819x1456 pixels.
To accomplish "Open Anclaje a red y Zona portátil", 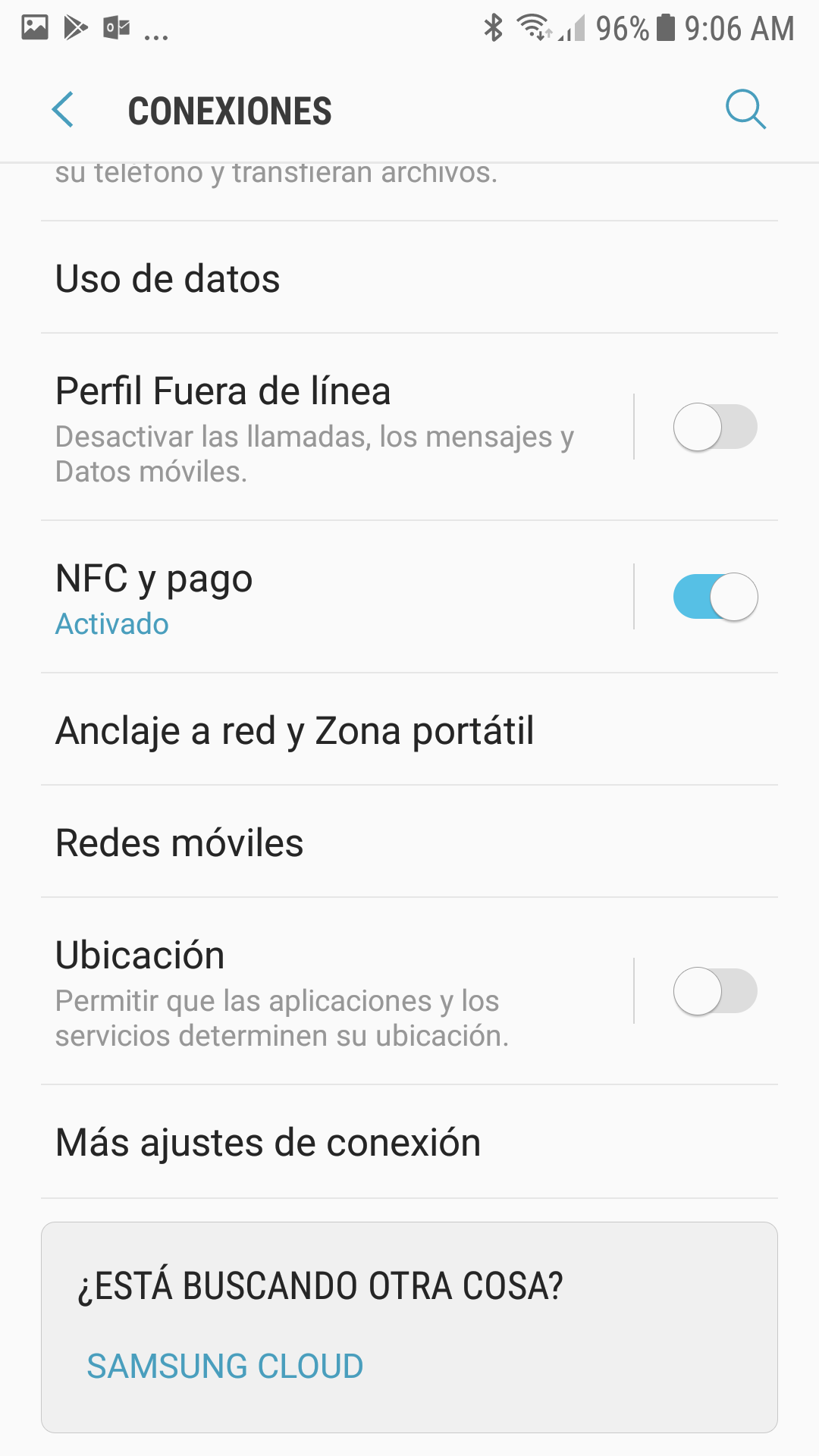I will [x=409, y=730].
